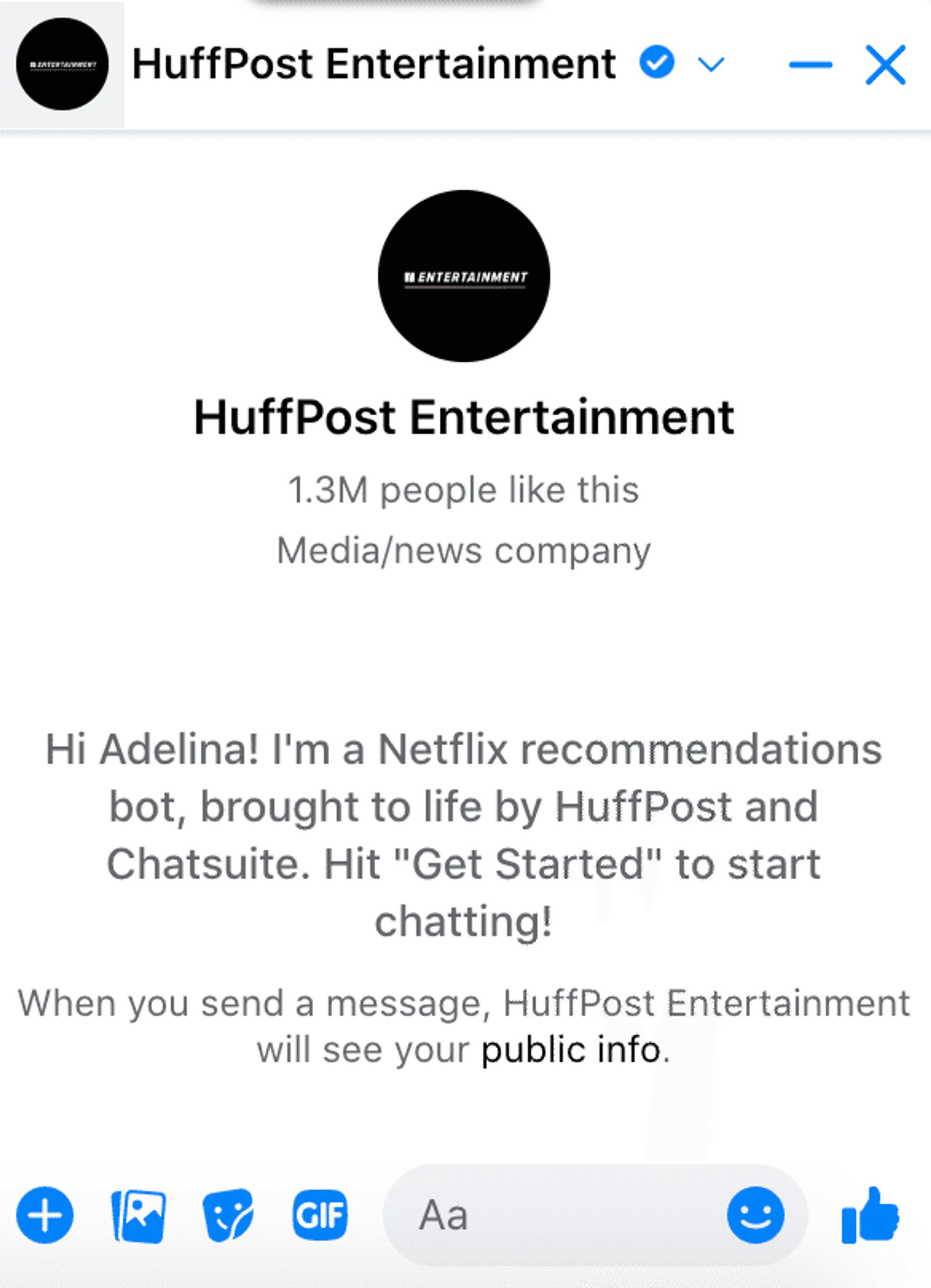Expand the chat options dropdown arrow
Screen dimensions: 931x1288
point(710,64)
